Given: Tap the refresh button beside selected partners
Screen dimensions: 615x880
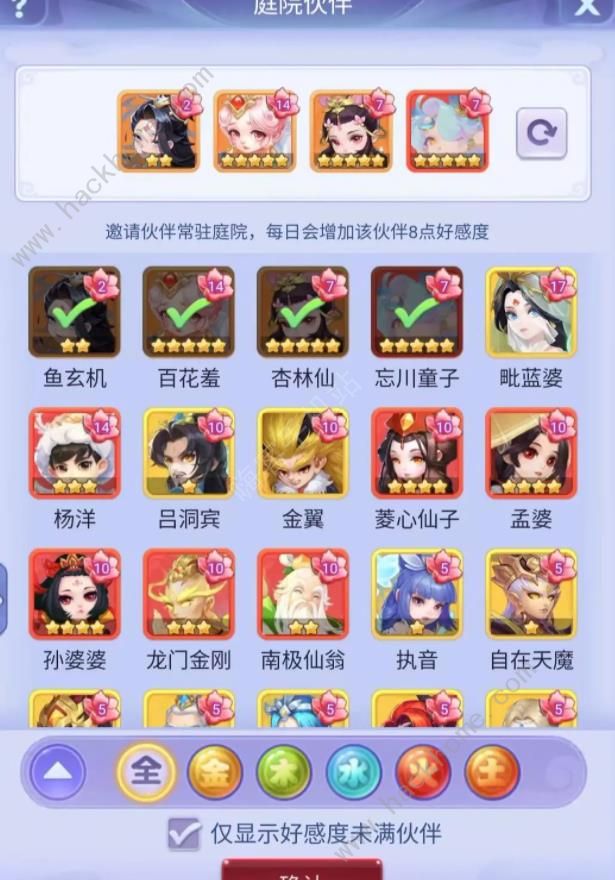Looking at the screenshot, I should click(541, 133).
